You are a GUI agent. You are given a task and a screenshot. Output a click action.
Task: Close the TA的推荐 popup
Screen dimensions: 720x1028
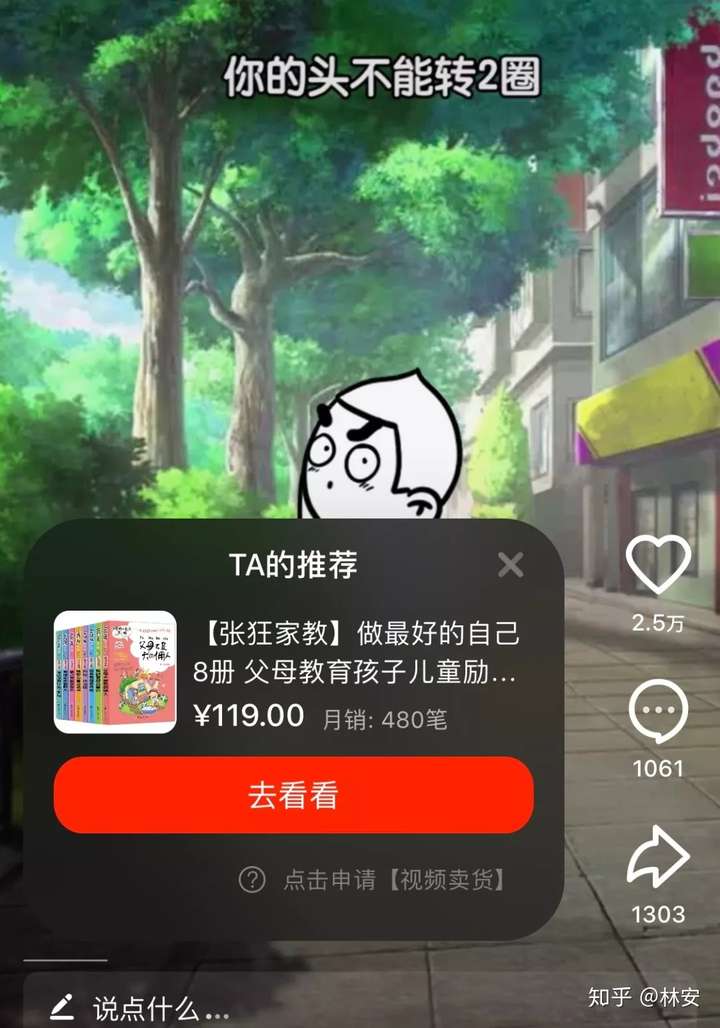click(x=510, y=565)
